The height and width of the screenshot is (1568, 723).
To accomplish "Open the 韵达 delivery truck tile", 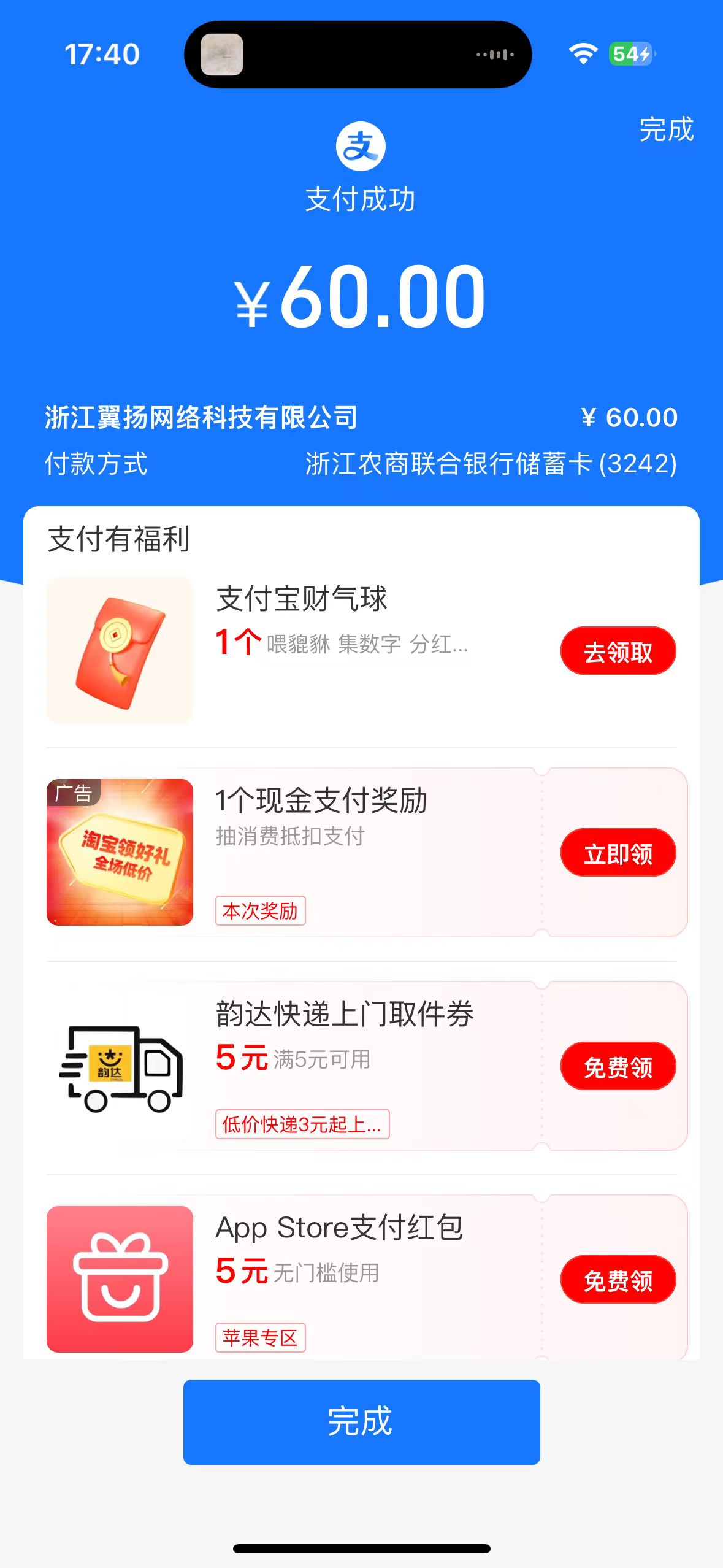I will pyautogui.click(x=120, y=1066).
